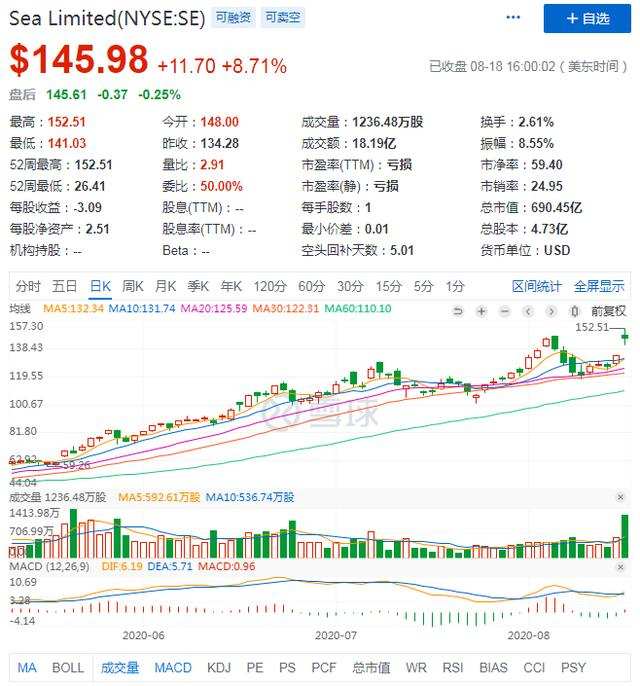Viewport: 640px width, 686px height.
Task: Enable the BOLL indicator
Action: (x=67, y=667)
